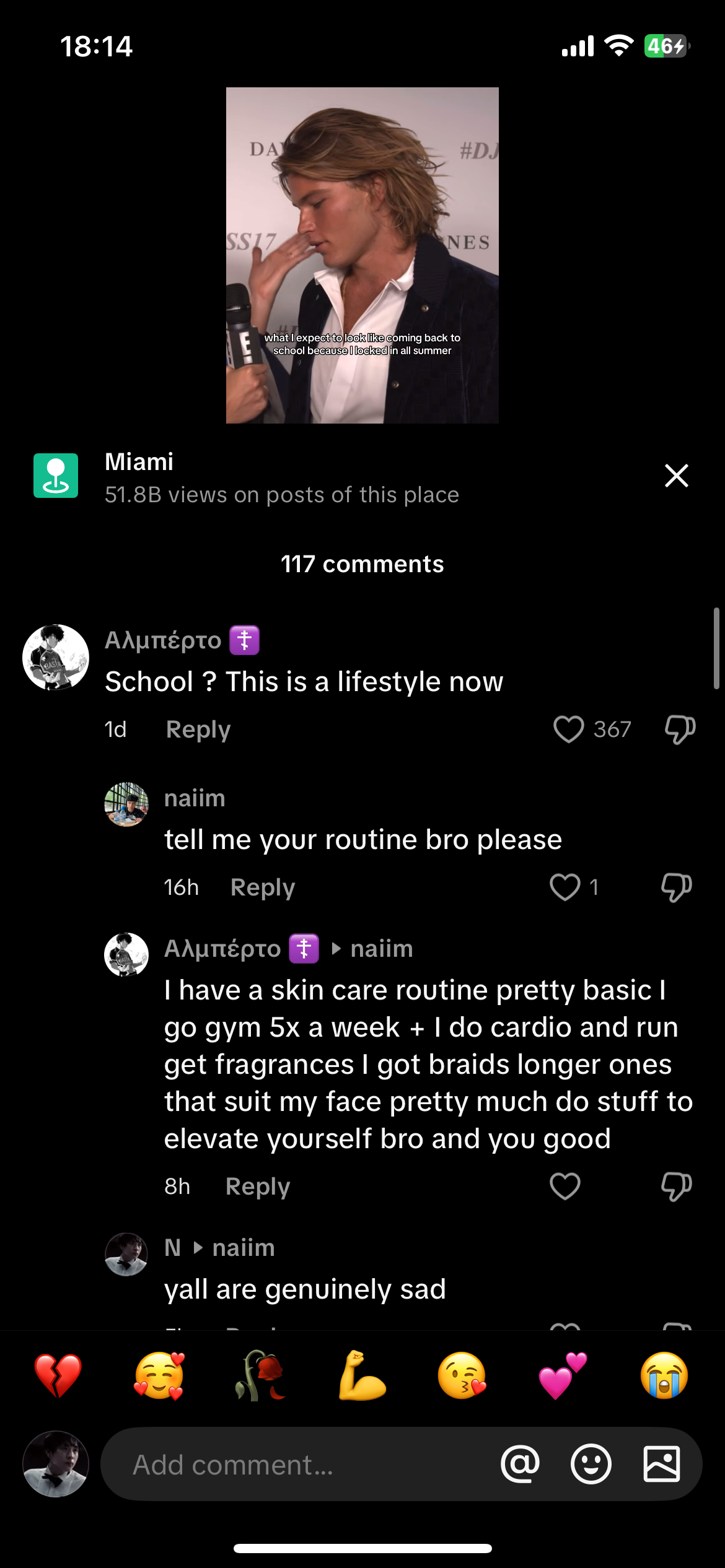Like the skin care routine reply
This screenshot has height=1568, width=725.
coord(565,1186)
